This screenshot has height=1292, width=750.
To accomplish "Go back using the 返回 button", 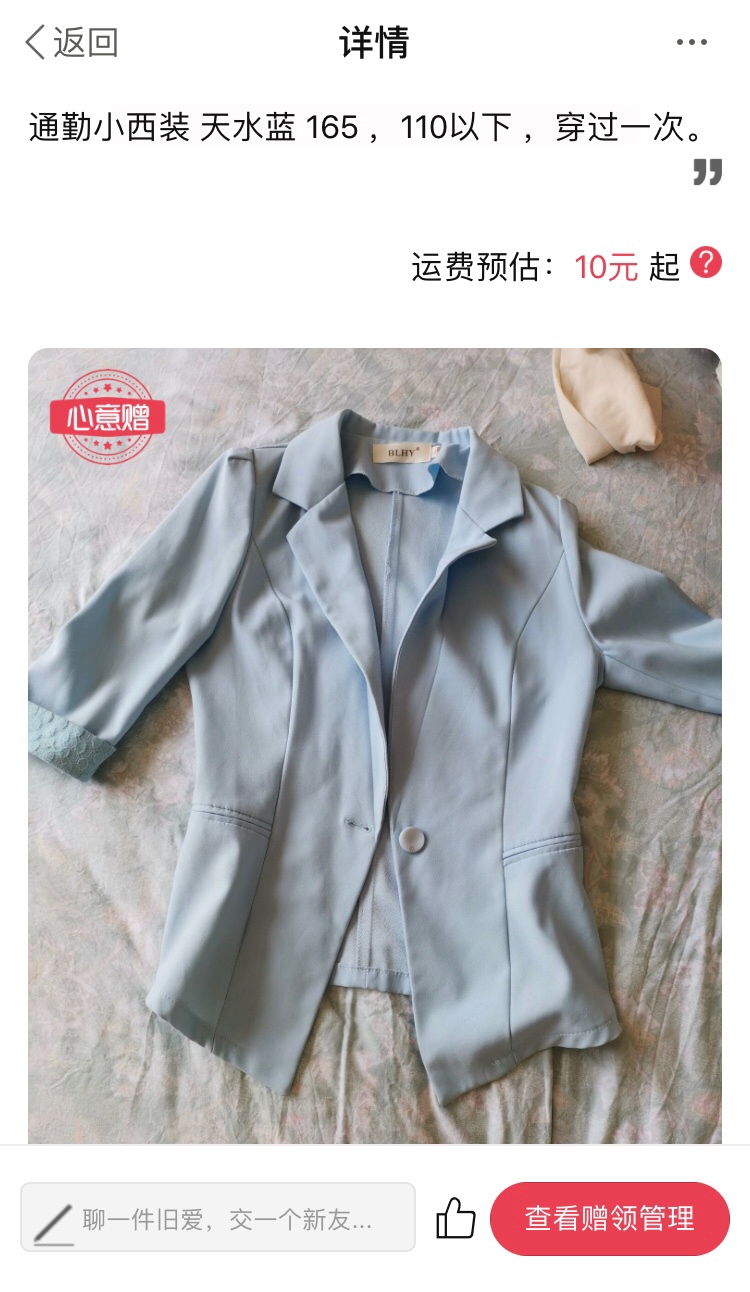I will (x=70, y=43).
